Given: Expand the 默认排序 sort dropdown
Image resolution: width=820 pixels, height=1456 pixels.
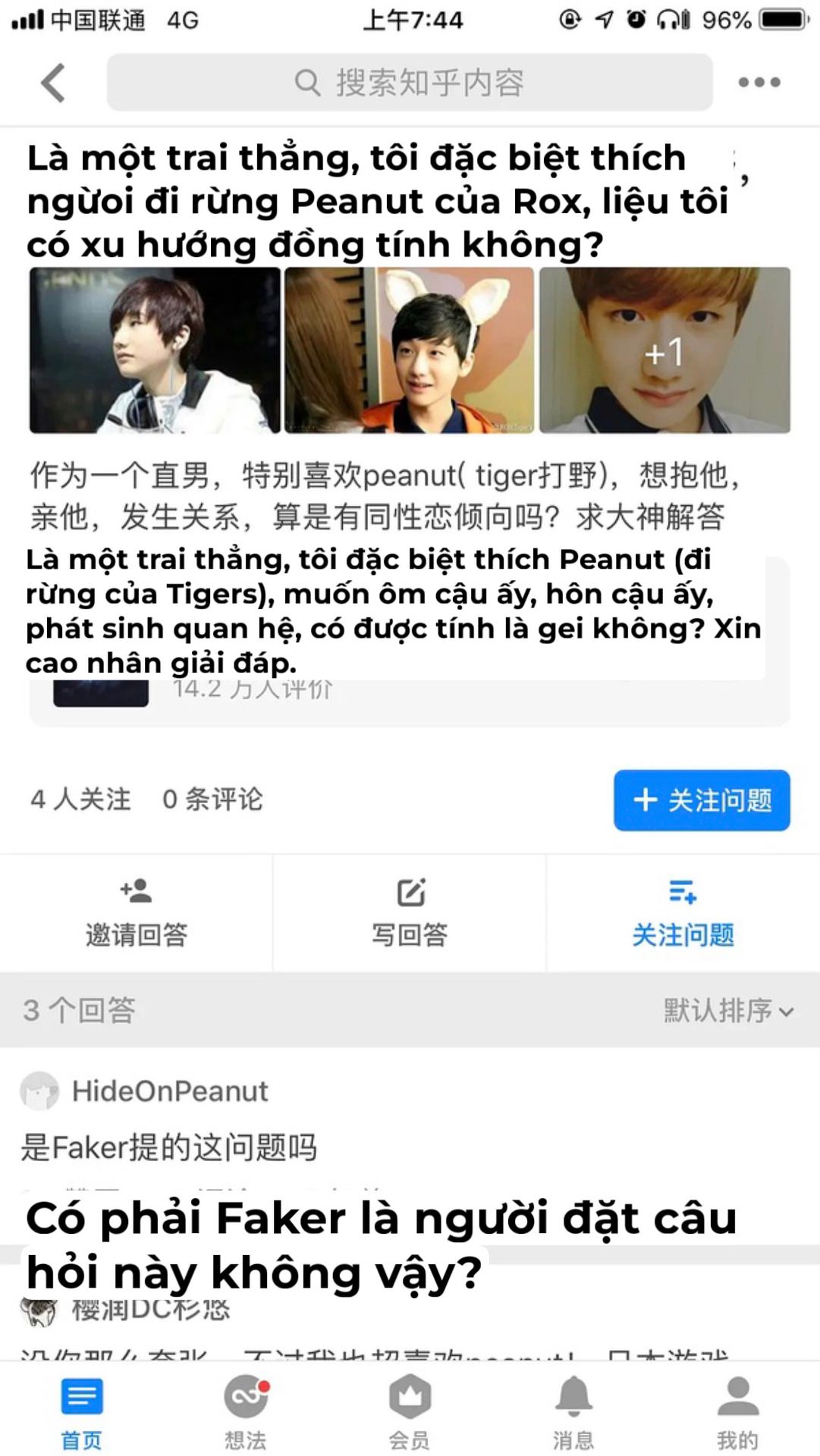Looking at the screenshot, I should click(728, 1010).
